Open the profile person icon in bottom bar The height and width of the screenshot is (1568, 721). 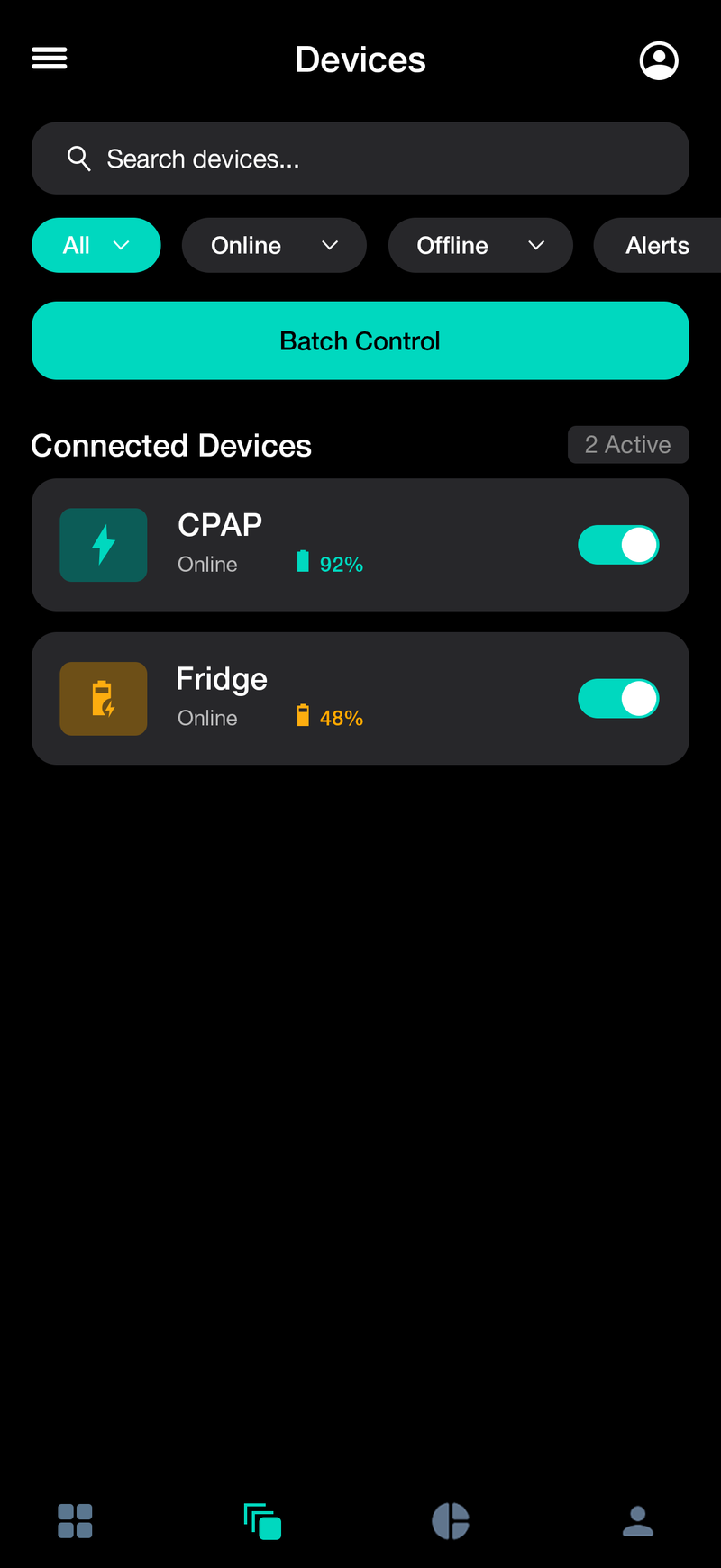click(638, 1520)
